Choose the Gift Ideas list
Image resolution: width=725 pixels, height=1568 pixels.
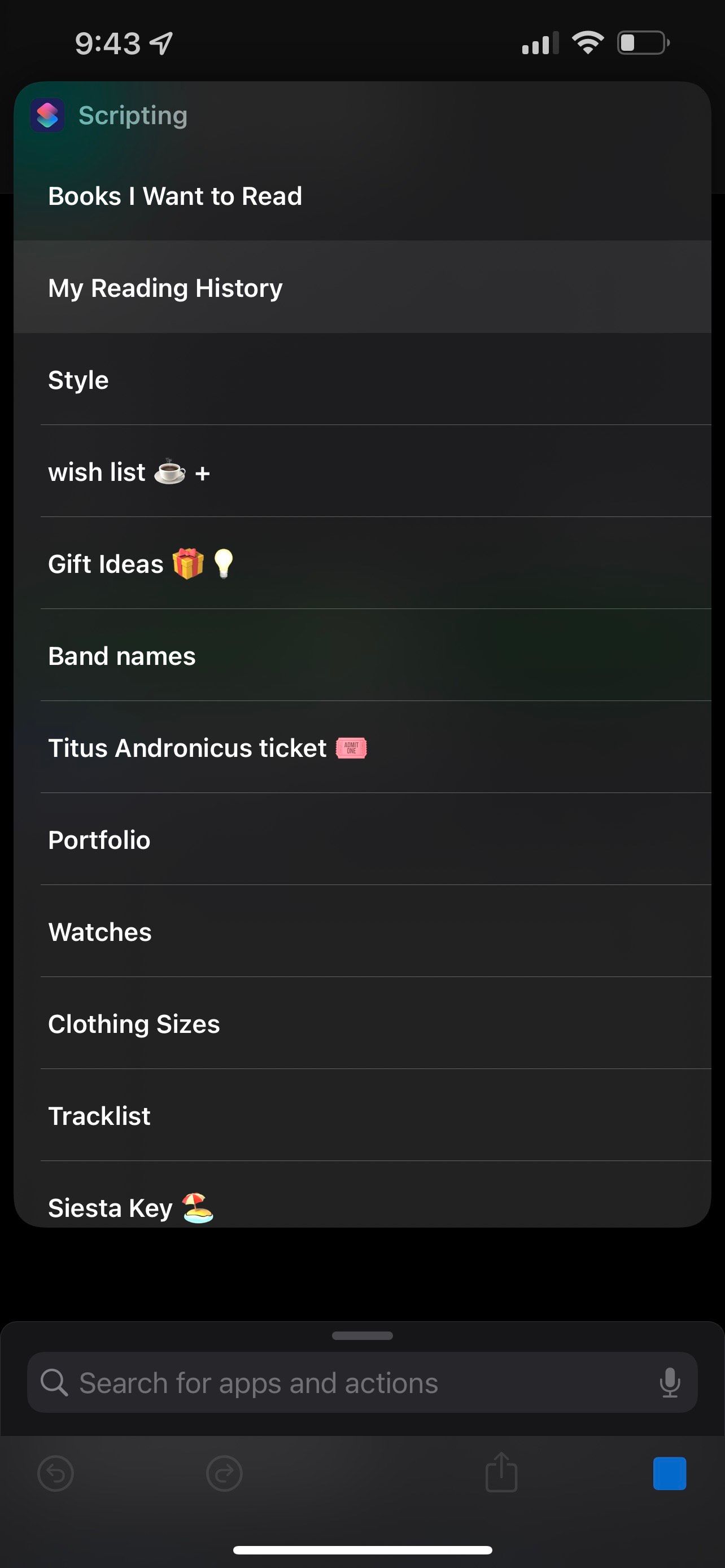coord(141,564)
